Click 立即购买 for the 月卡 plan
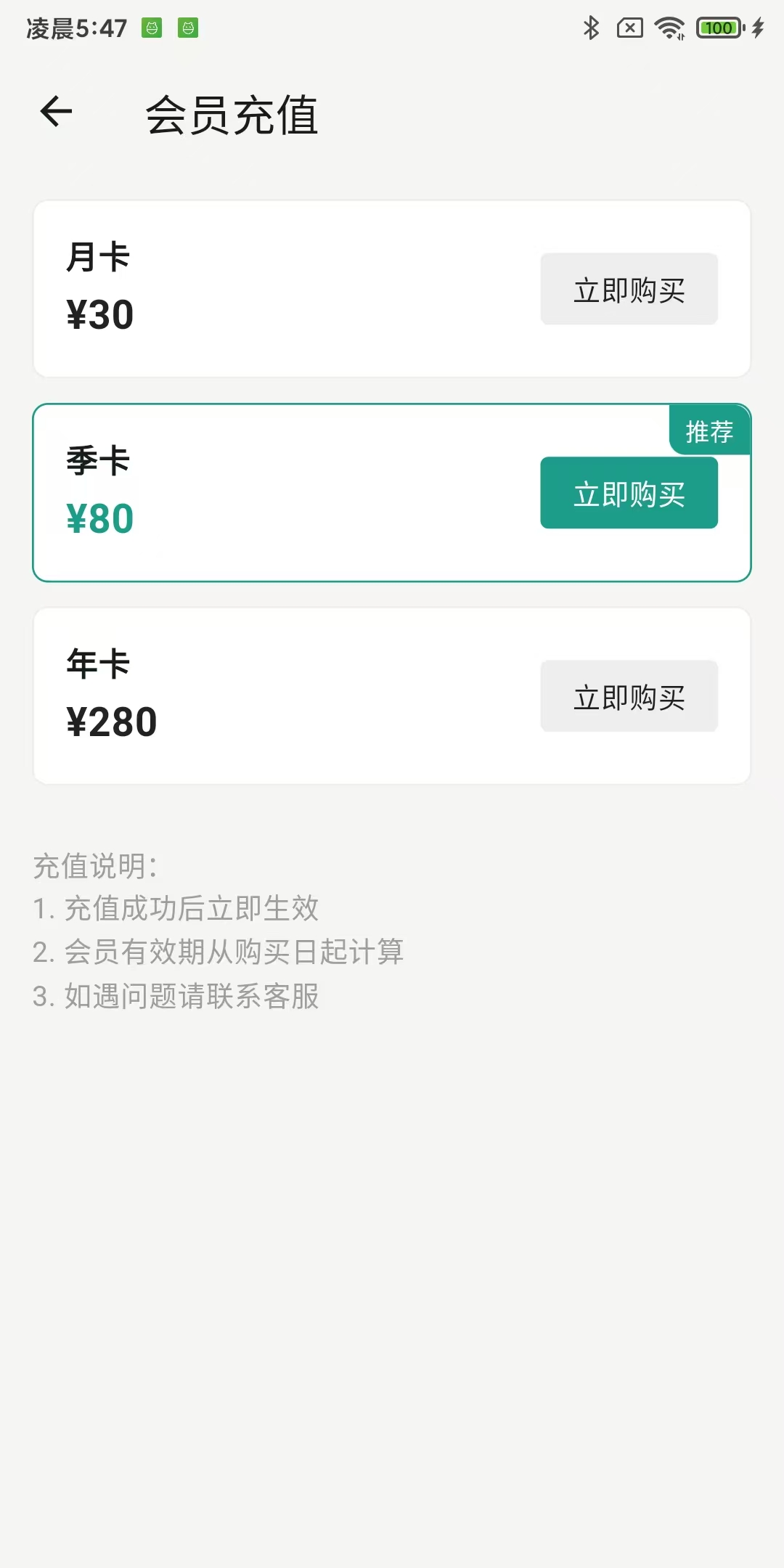Image resolution: width=784 pixels, height=1568 pixels. click(x=629, y=288)
